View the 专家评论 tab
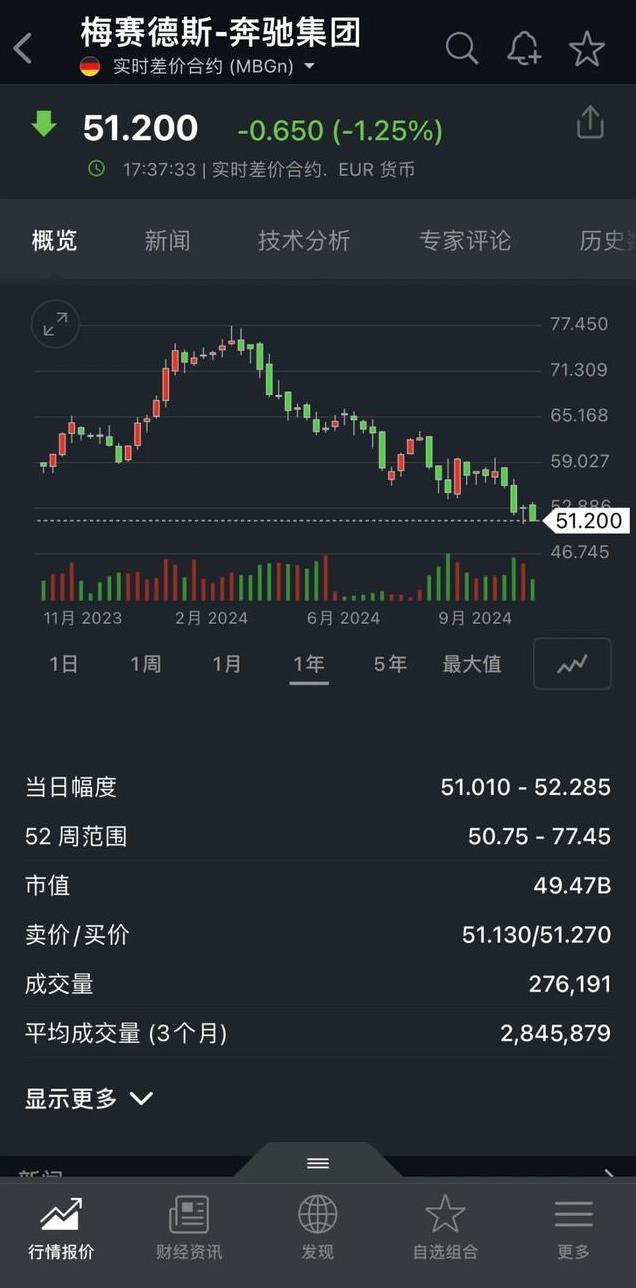The height and width of the screenshot is (1288, 636). 465,240
